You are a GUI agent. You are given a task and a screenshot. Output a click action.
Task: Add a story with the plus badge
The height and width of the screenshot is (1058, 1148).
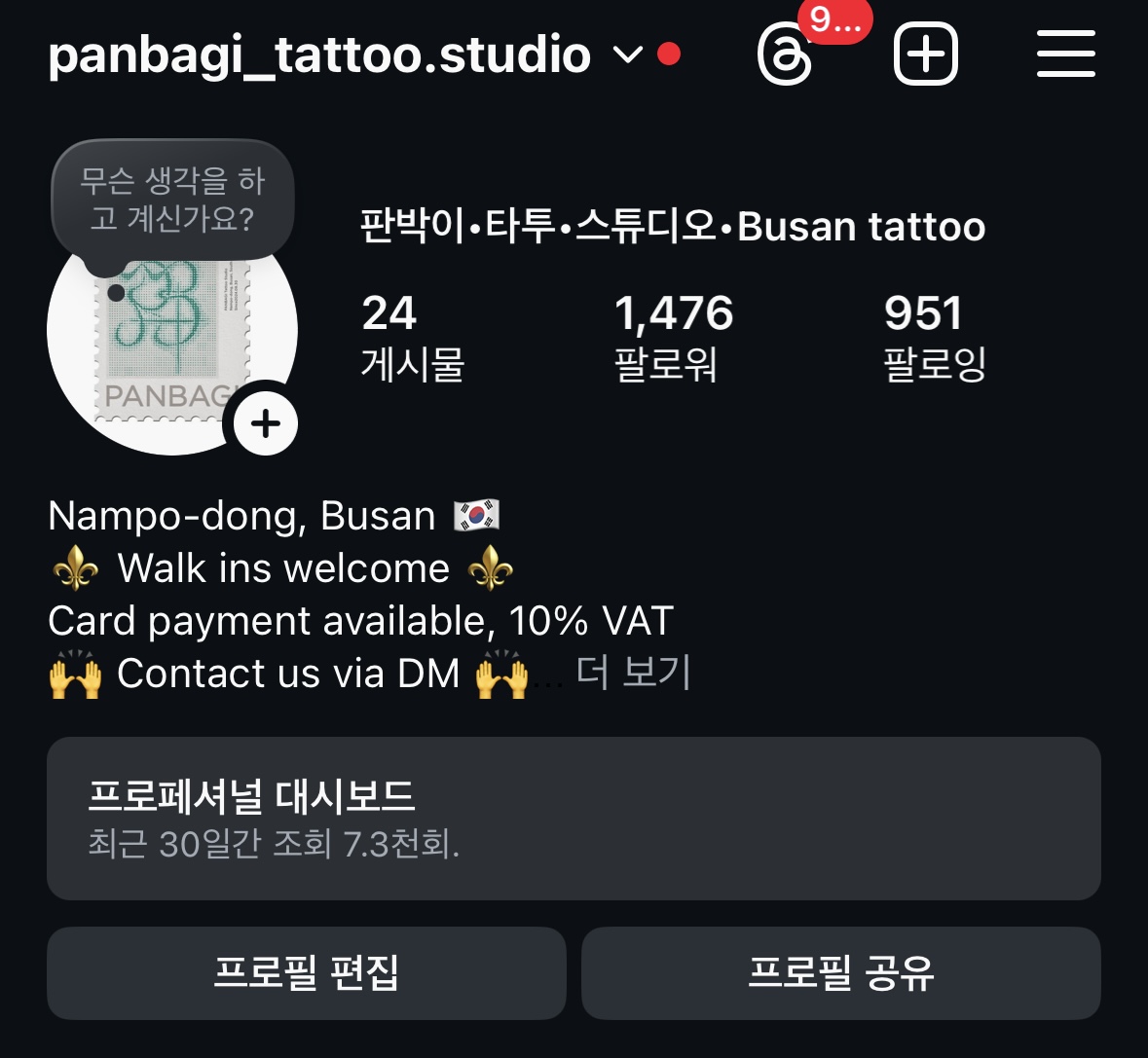click(265, 424)
